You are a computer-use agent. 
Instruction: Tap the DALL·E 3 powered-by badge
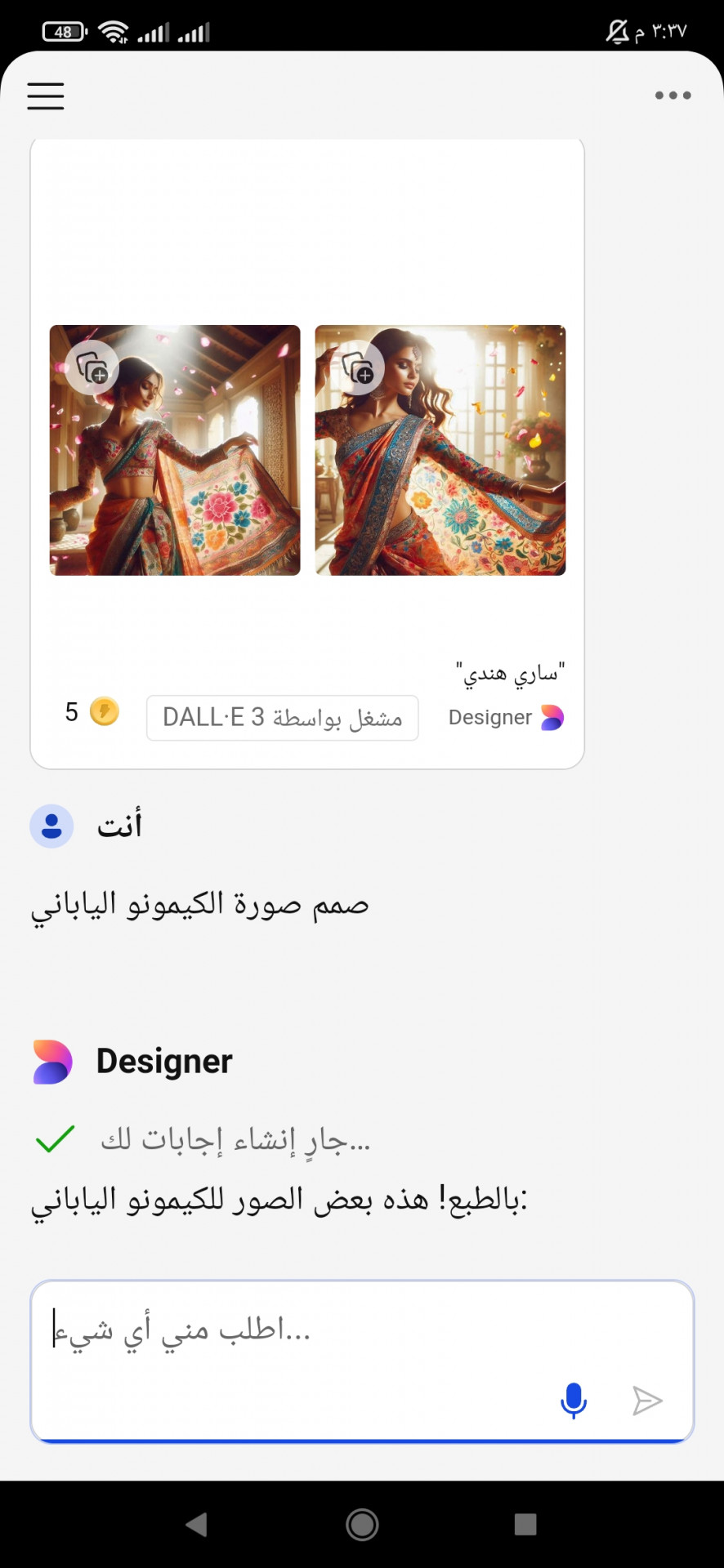pyautogui.click(x=283, y=718)
